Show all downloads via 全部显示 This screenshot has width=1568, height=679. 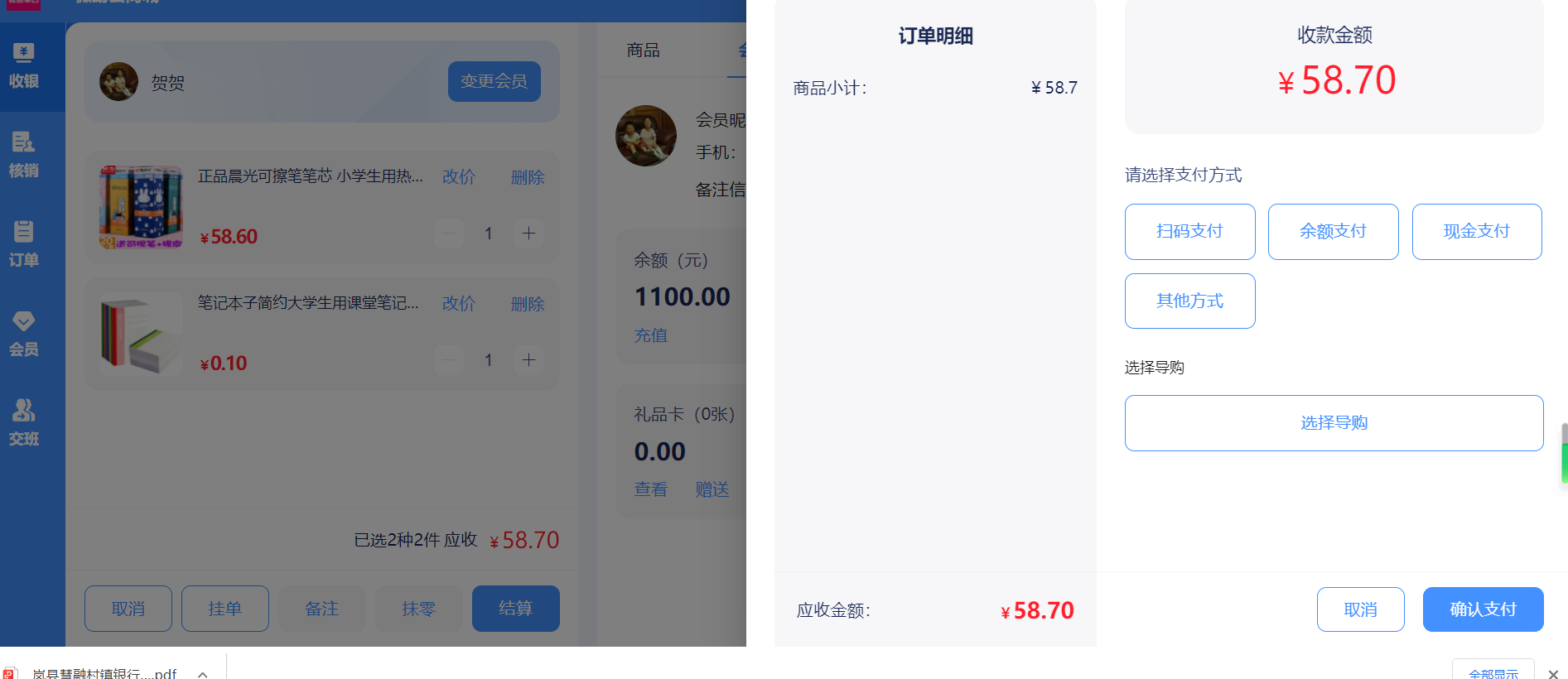pyautogui.click(x=1493, y=672)
